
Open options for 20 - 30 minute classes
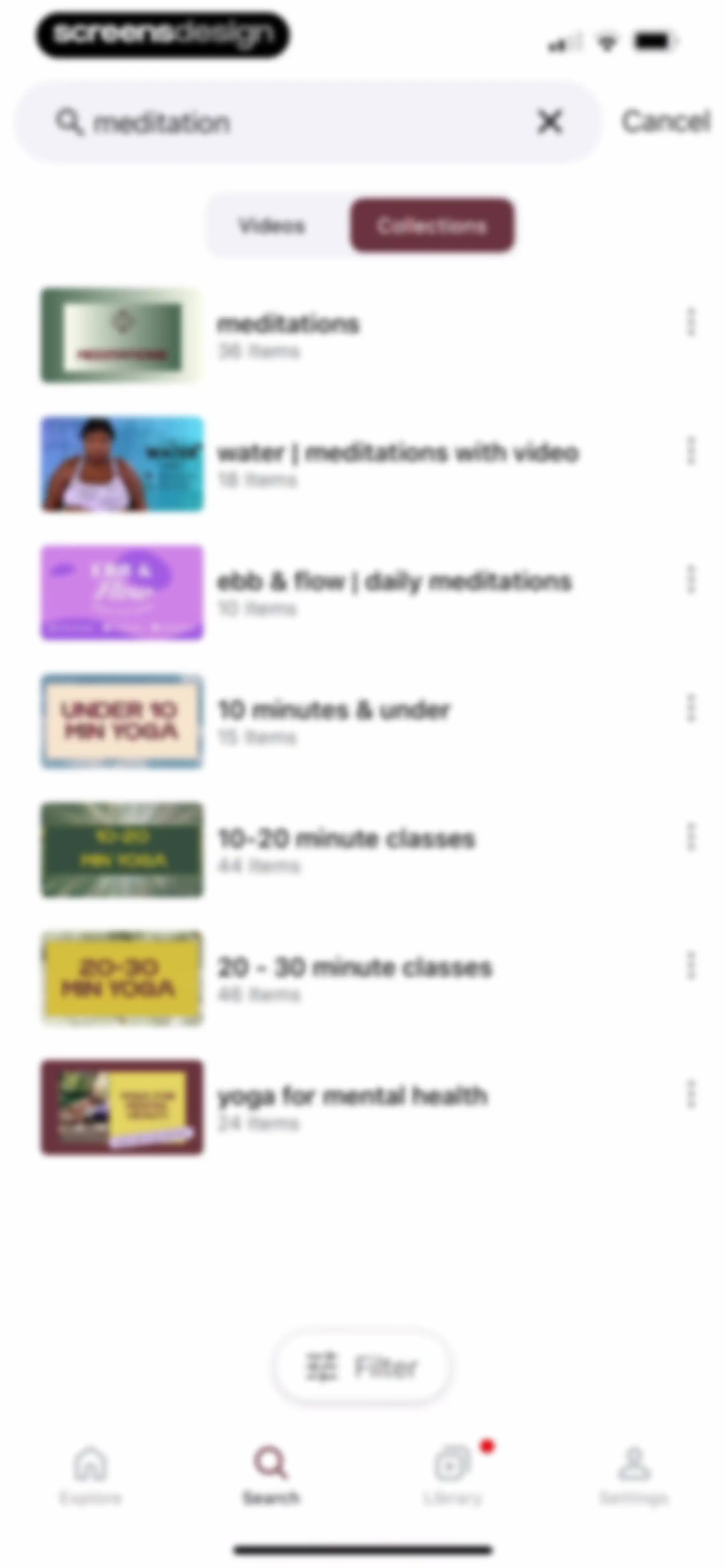tap(690, 965)
